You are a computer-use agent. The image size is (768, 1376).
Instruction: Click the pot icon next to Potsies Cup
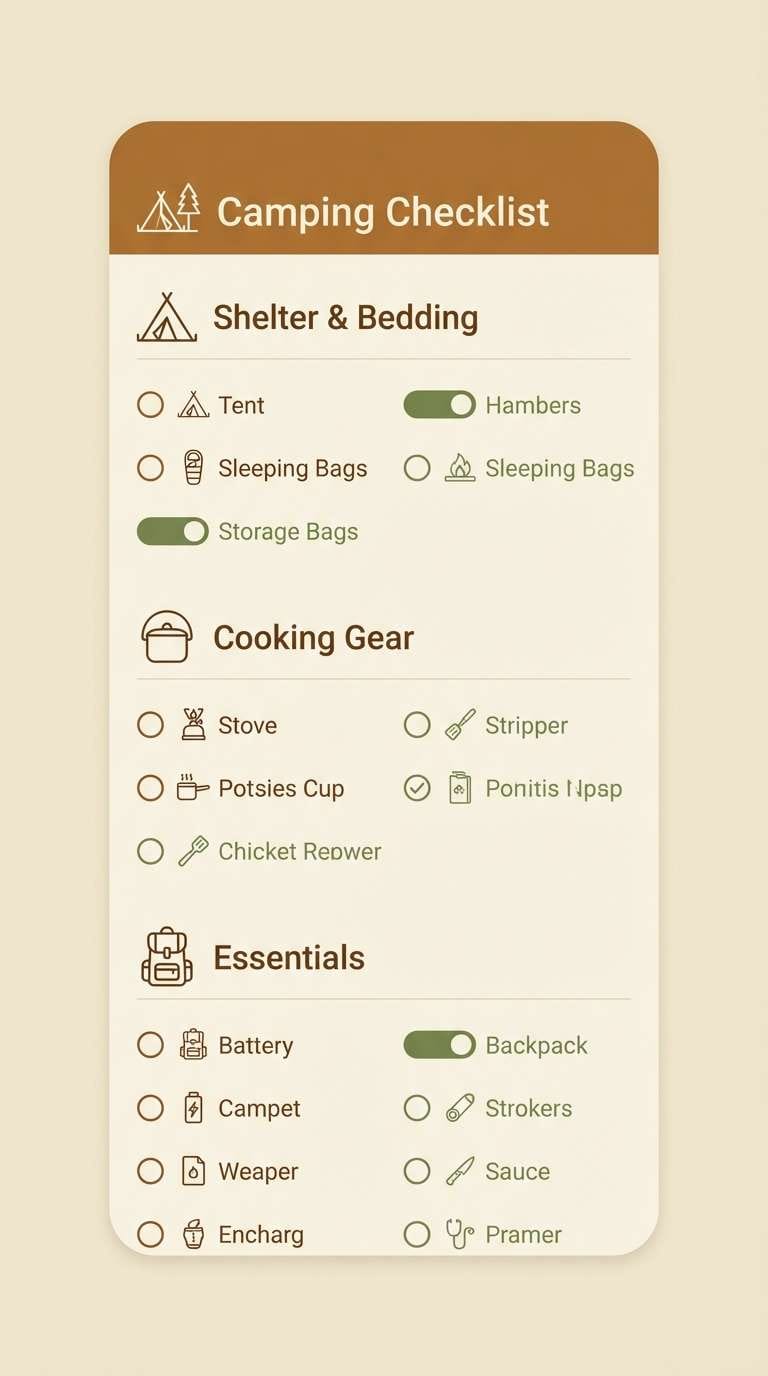196,788
